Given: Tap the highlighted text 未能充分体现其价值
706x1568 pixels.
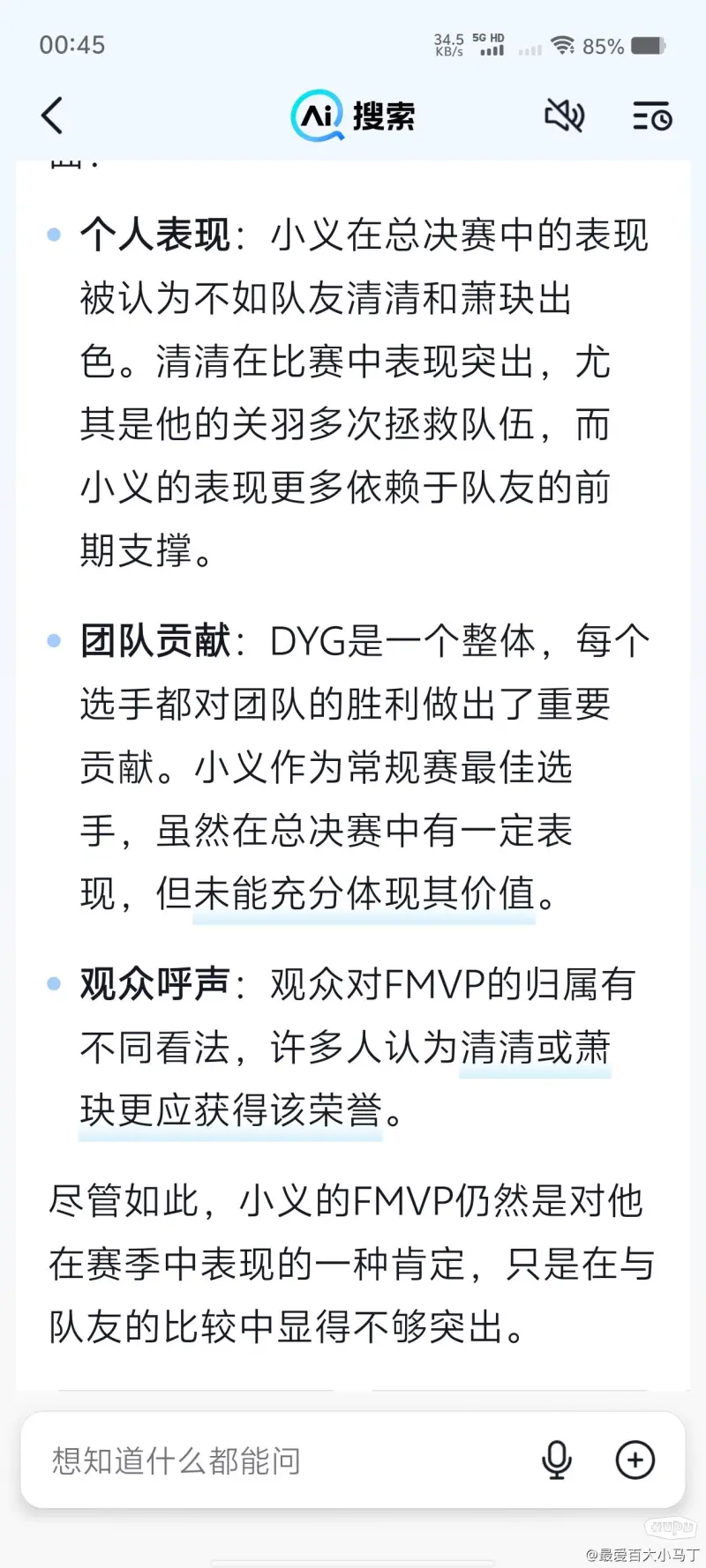Looking at the screenshot, I should click(364, 895).
